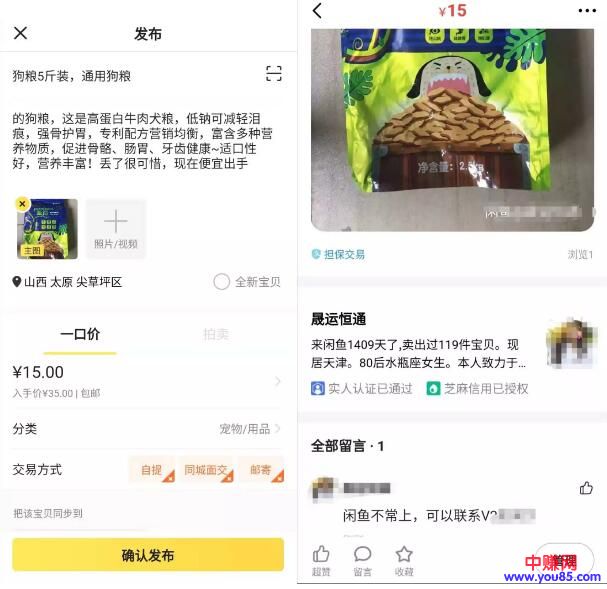This screenshot has width=607, height=589.
Task: Give the item a 超赞
Action: click(x=321, y=559)
